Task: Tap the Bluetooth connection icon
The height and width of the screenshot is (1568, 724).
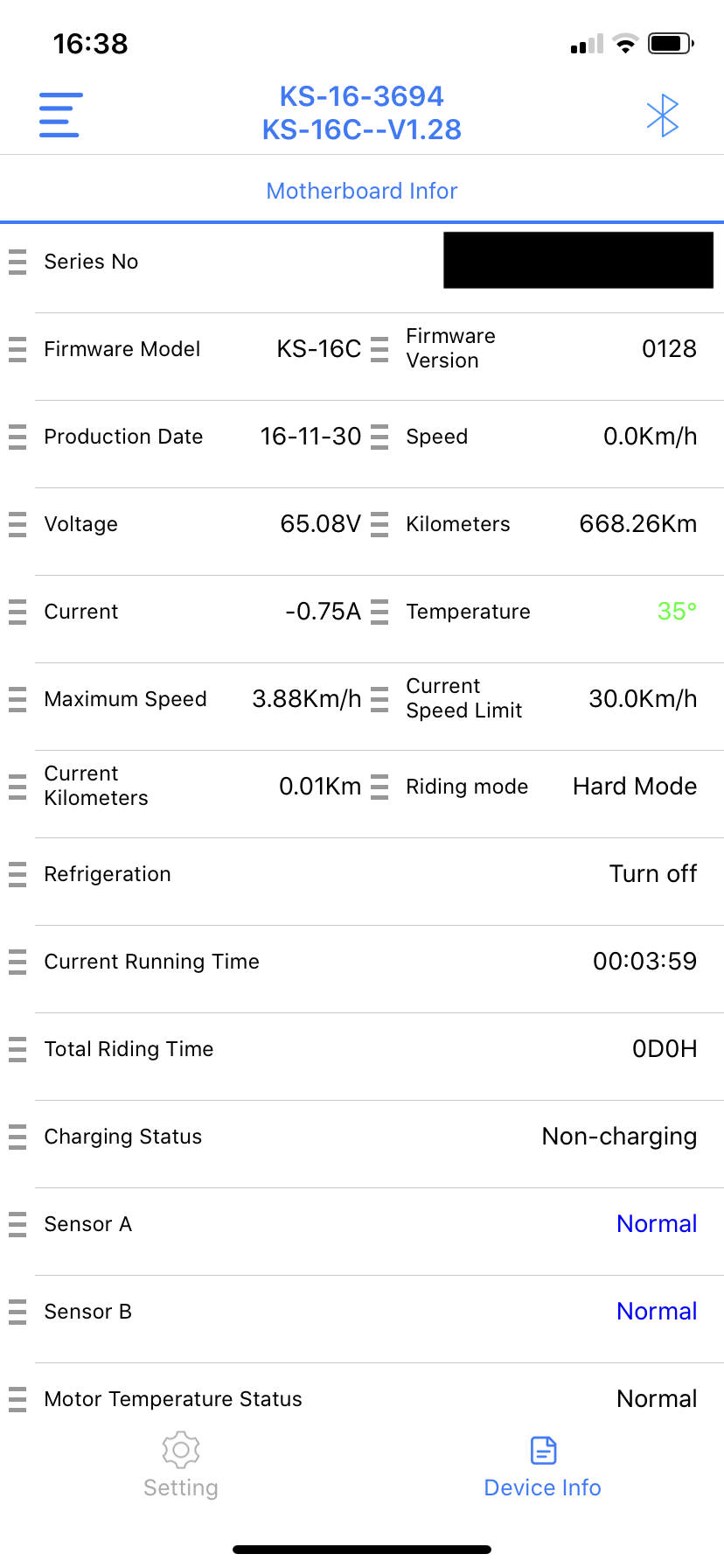Action: 663,115
